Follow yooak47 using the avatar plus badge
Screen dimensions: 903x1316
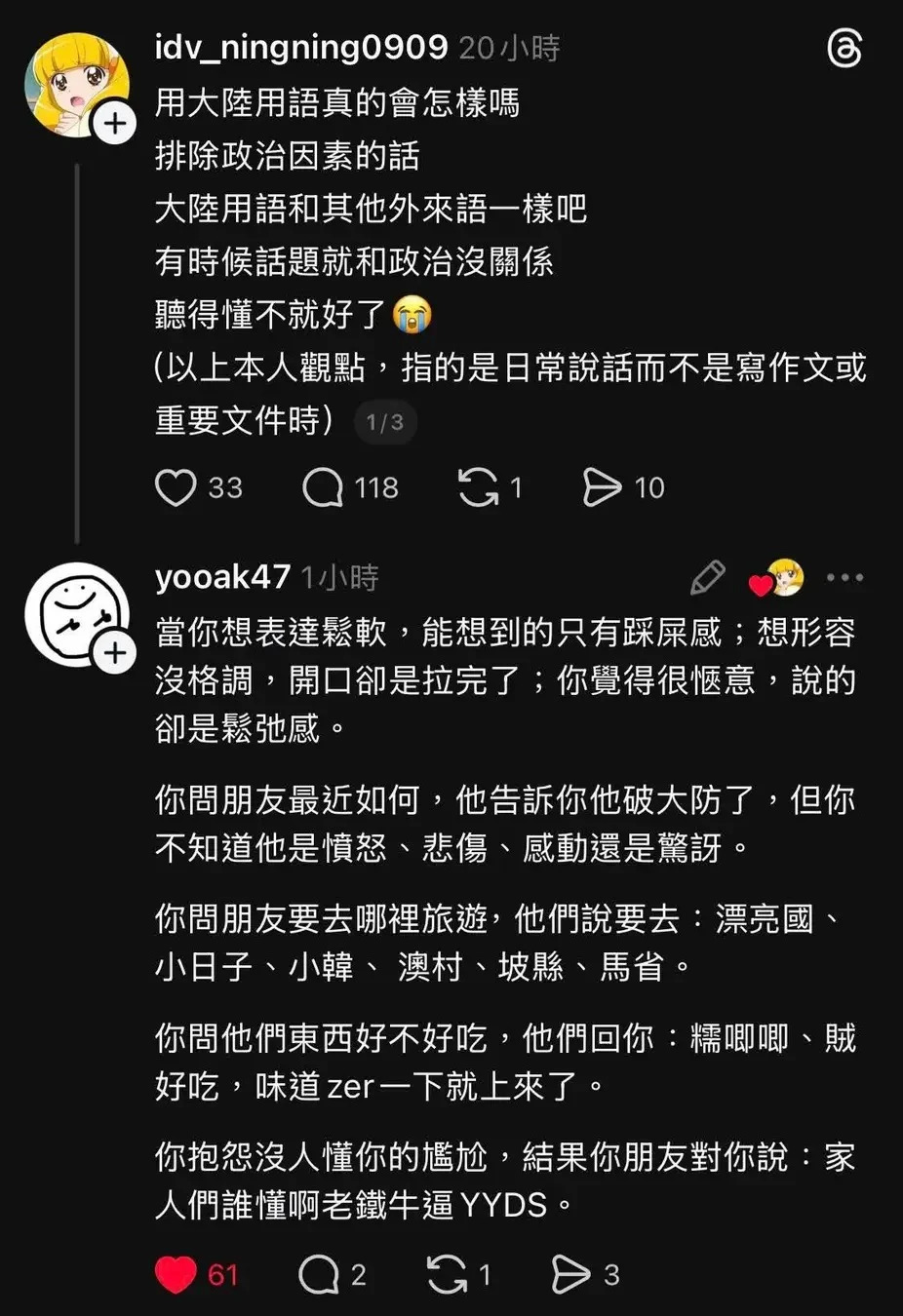[x=115, y=652]
